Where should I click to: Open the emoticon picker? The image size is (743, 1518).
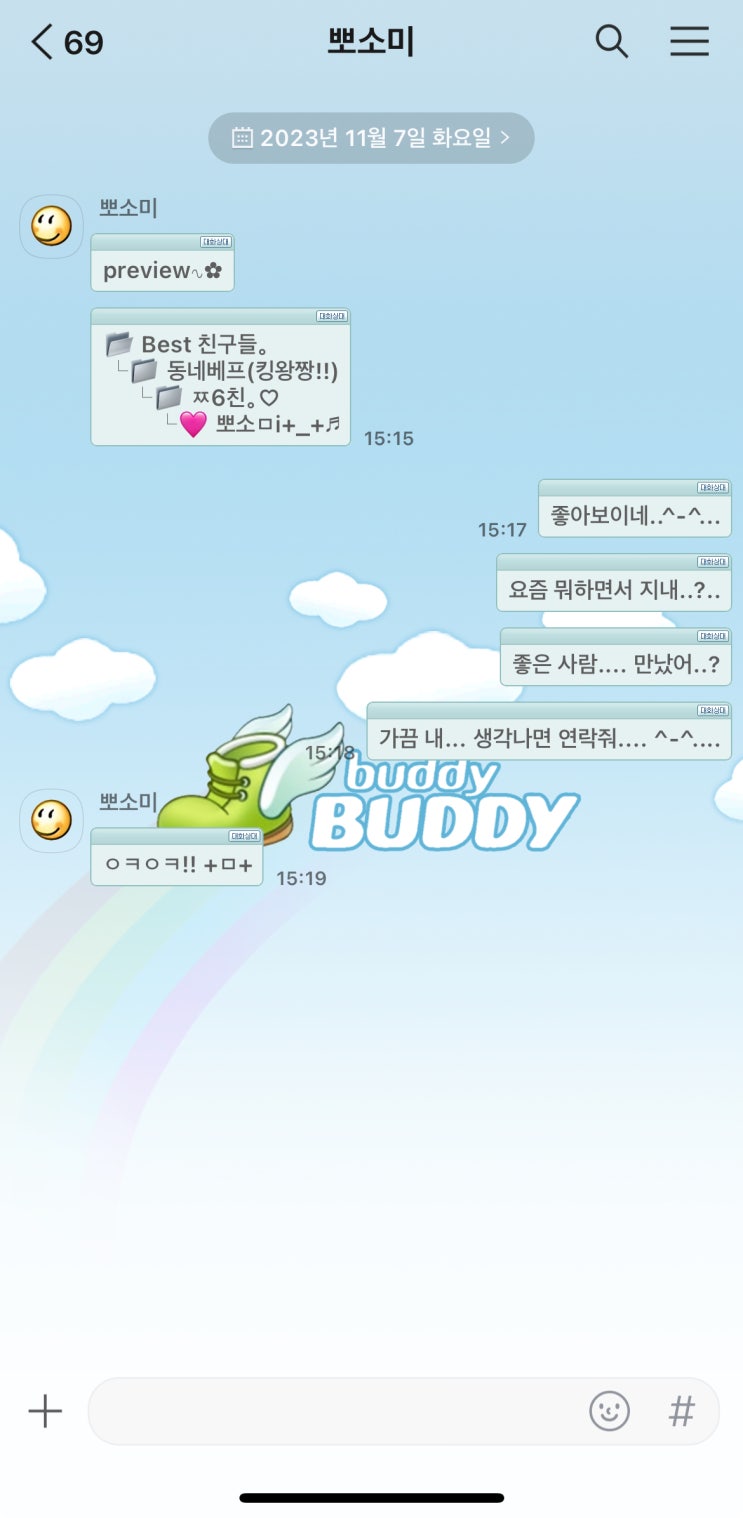[609, 1411]
